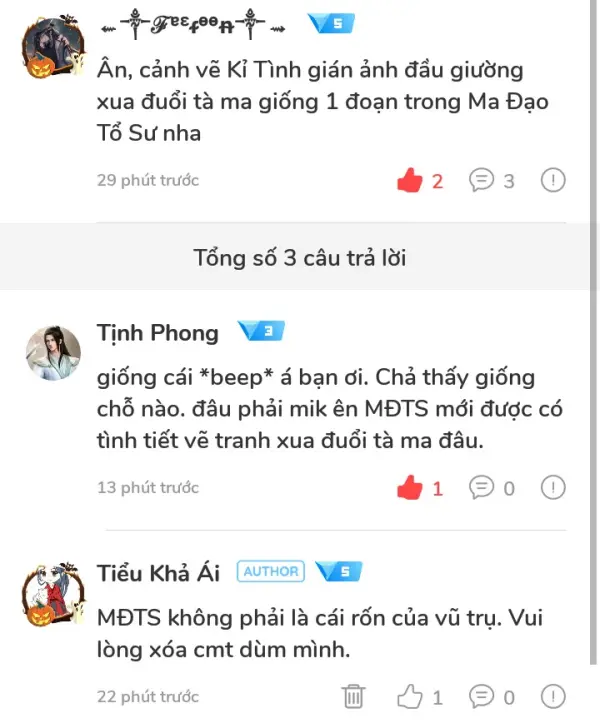This screenshot has height=728, width=600.
Task: Reply to Tiểu Khả Ái's comment
Action: coord(483,696)
